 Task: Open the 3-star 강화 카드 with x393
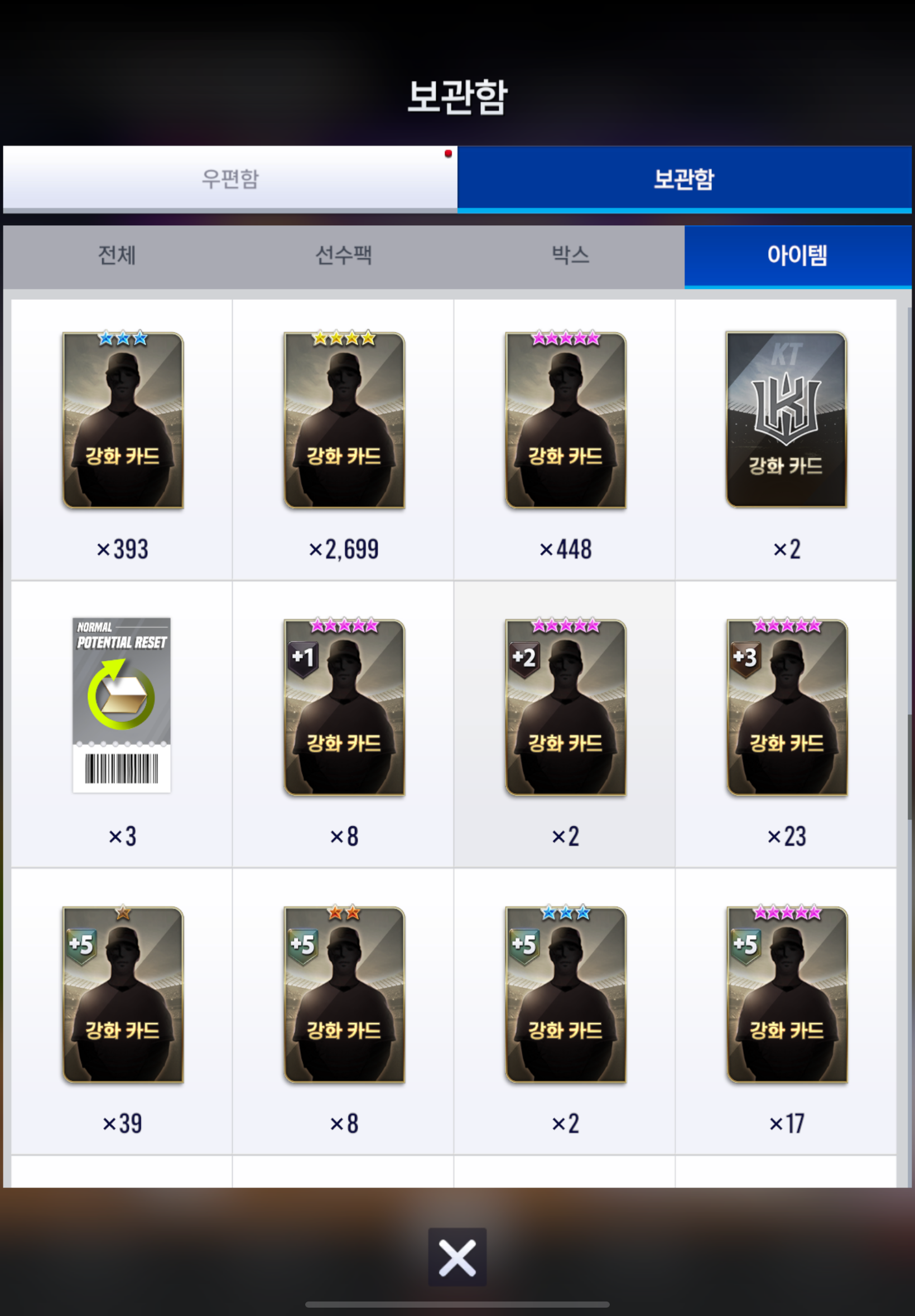[123, 421]
